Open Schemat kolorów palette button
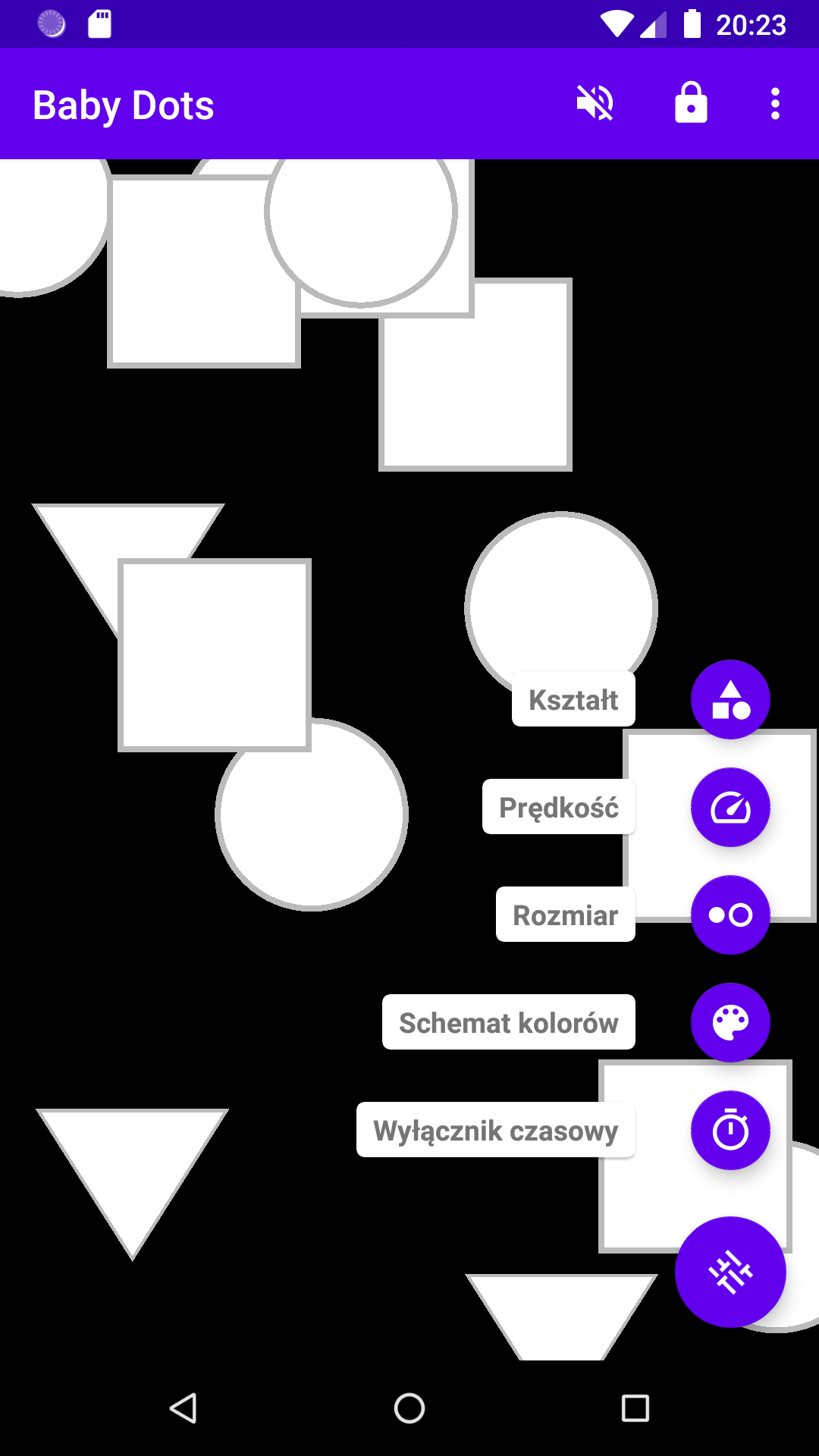The image size is (819, 1456). click(x=730, y=1022)
